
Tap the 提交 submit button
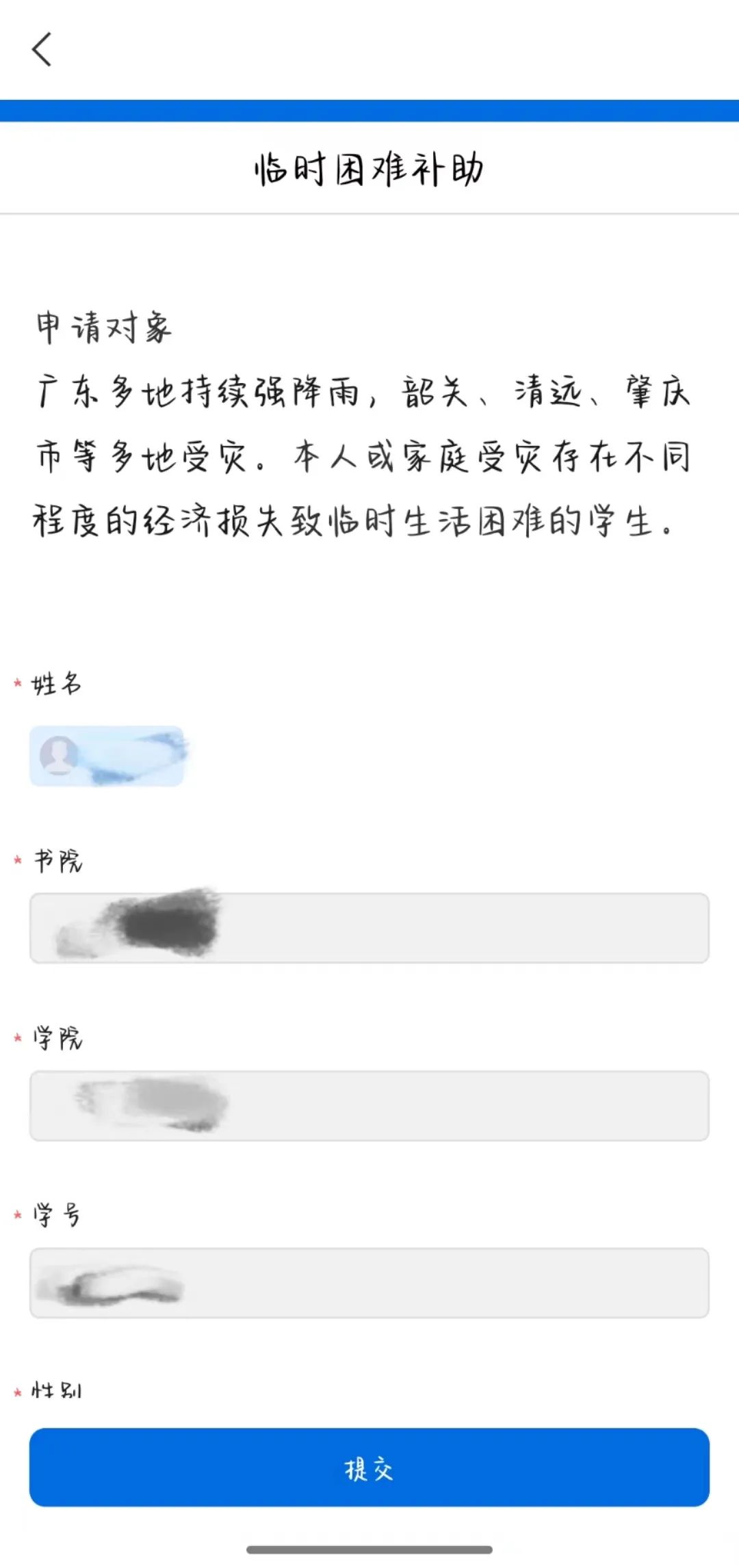[x=369, y=1467]
